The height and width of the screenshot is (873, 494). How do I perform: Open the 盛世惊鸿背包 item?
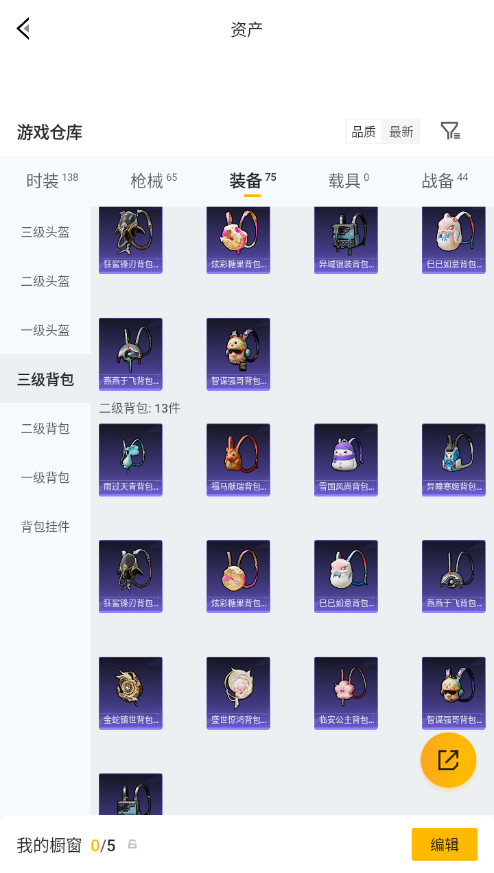(x=238, y=693)
